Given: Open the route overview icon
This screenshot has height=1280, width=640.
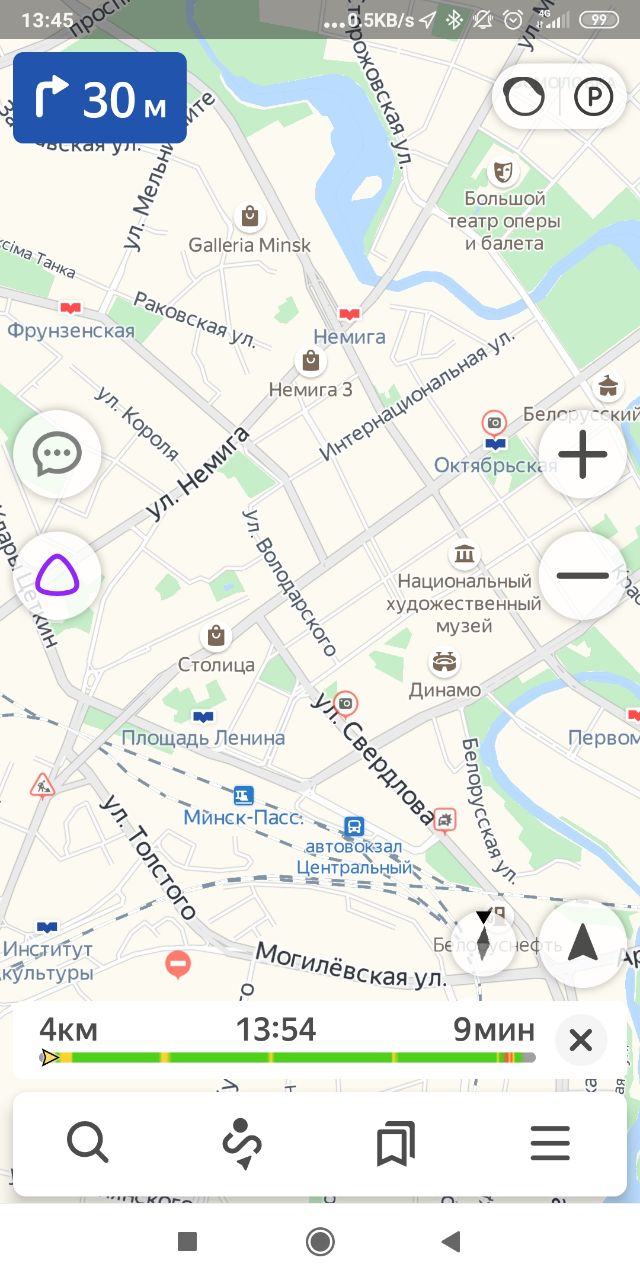Looking at the screenshot, I should [242, 1143].
